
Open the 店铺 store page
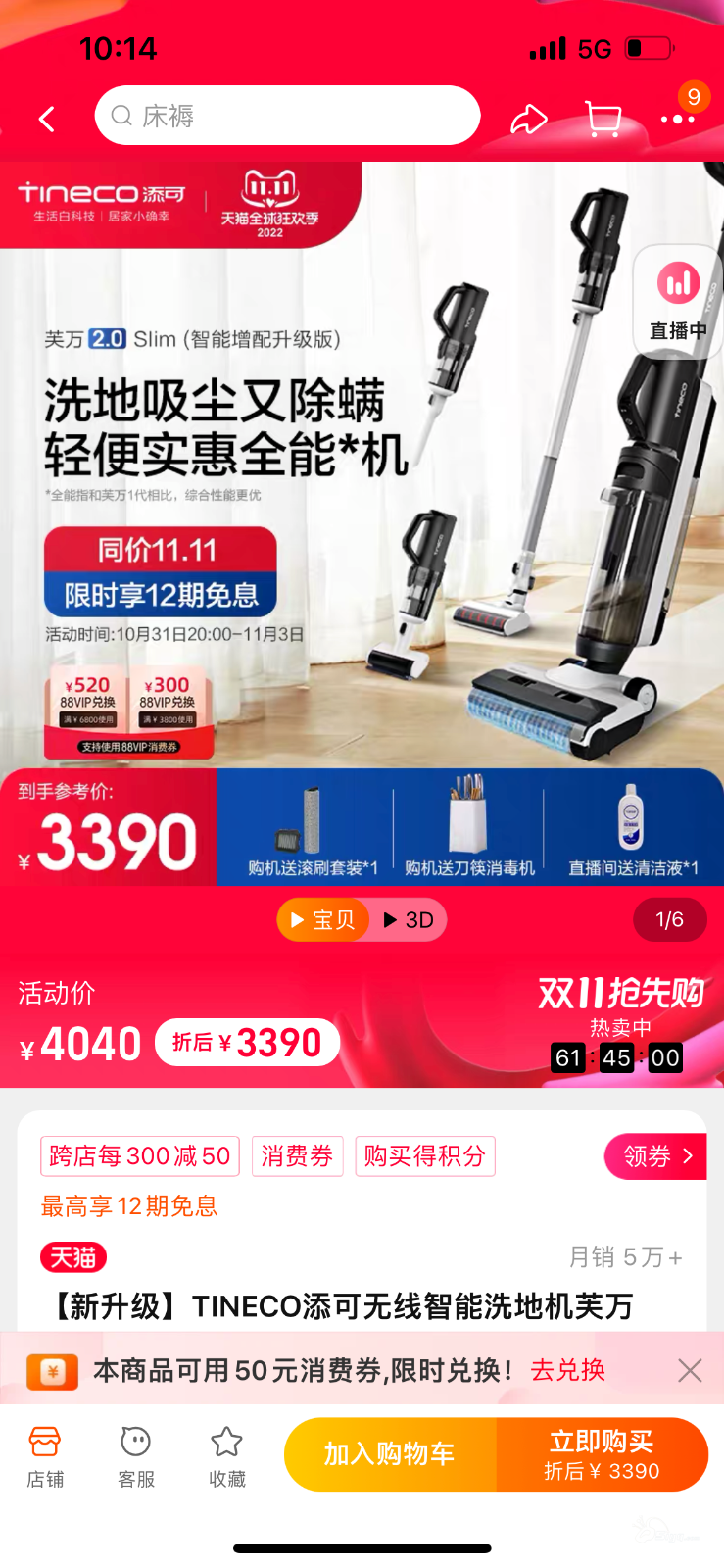[45, 1456]
